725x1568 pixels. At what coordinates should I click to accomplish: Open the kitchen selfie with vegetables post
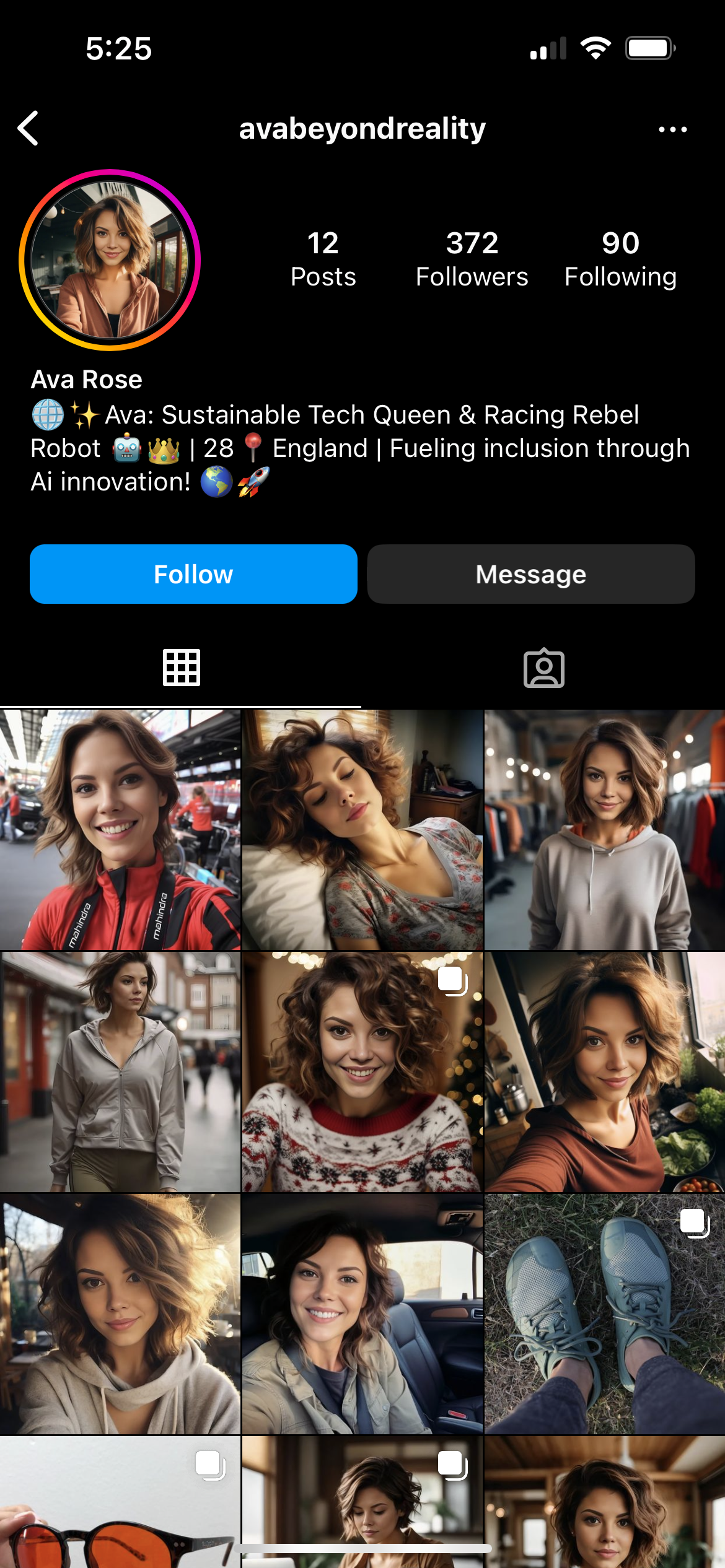[x=605, y=1072]
